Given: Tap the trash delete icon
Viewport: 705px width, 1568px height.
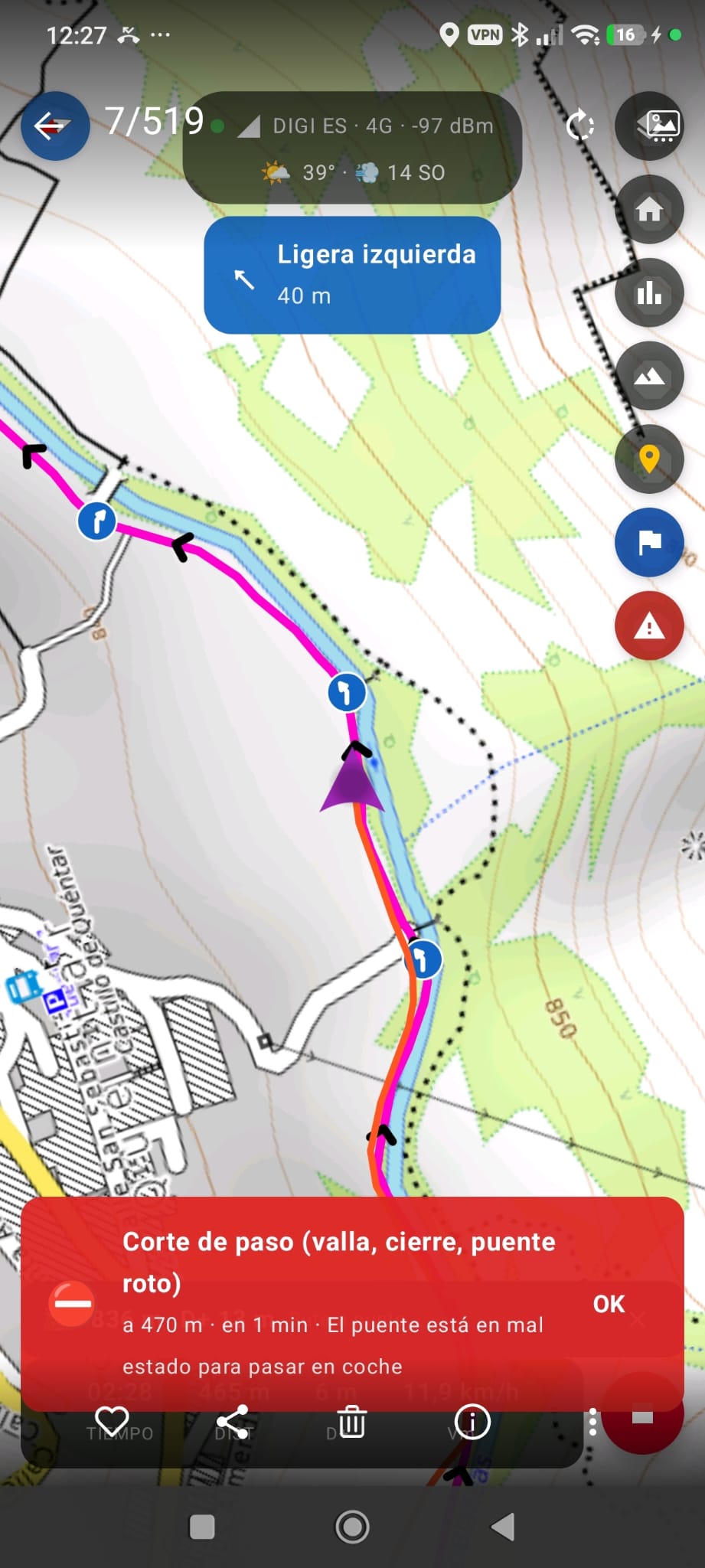Looking at the screenshot, I should point(352,1423).
